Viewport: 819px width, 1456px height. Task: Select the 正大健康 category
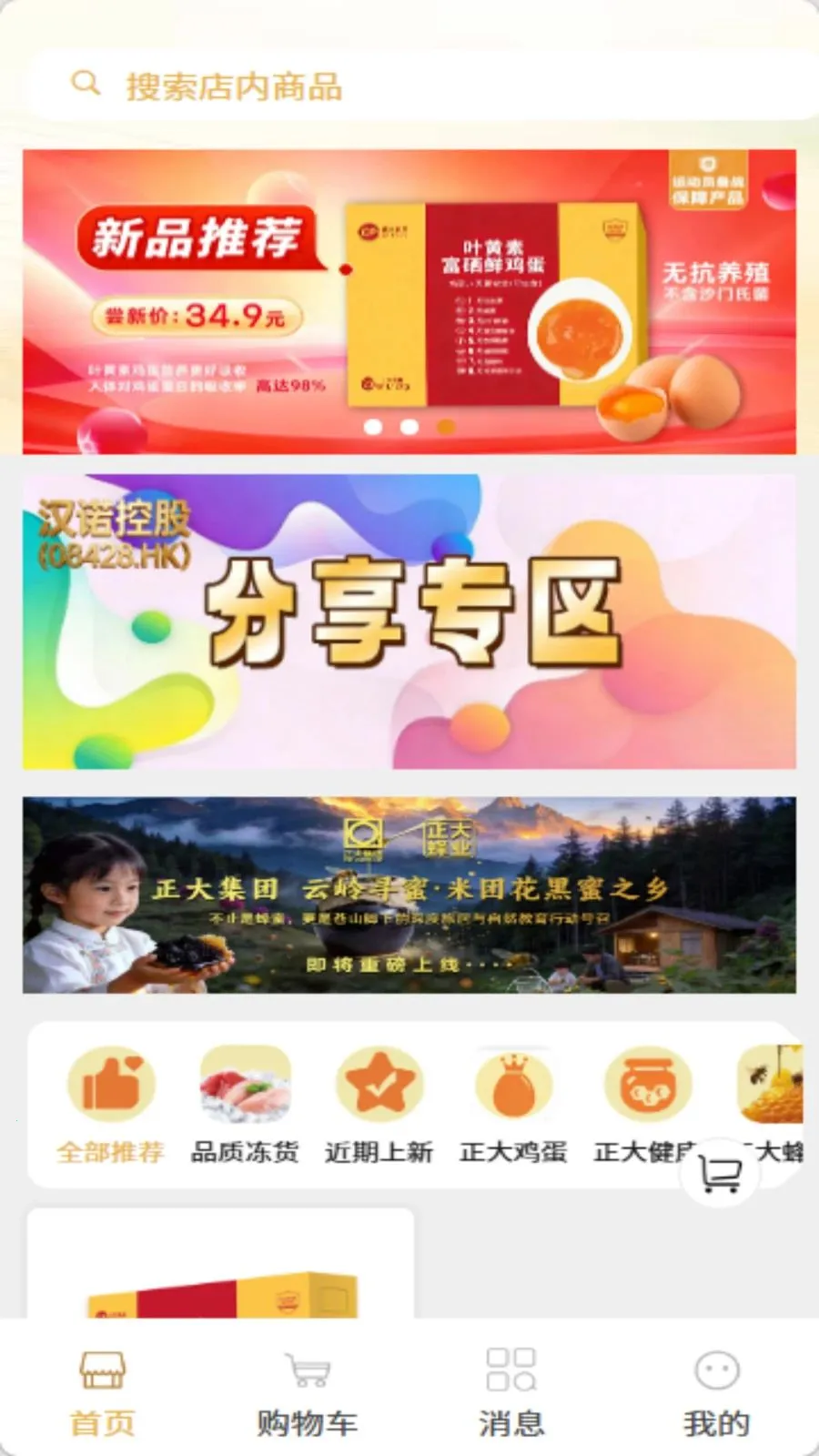pyautogui.click(x=648, y=1106)
